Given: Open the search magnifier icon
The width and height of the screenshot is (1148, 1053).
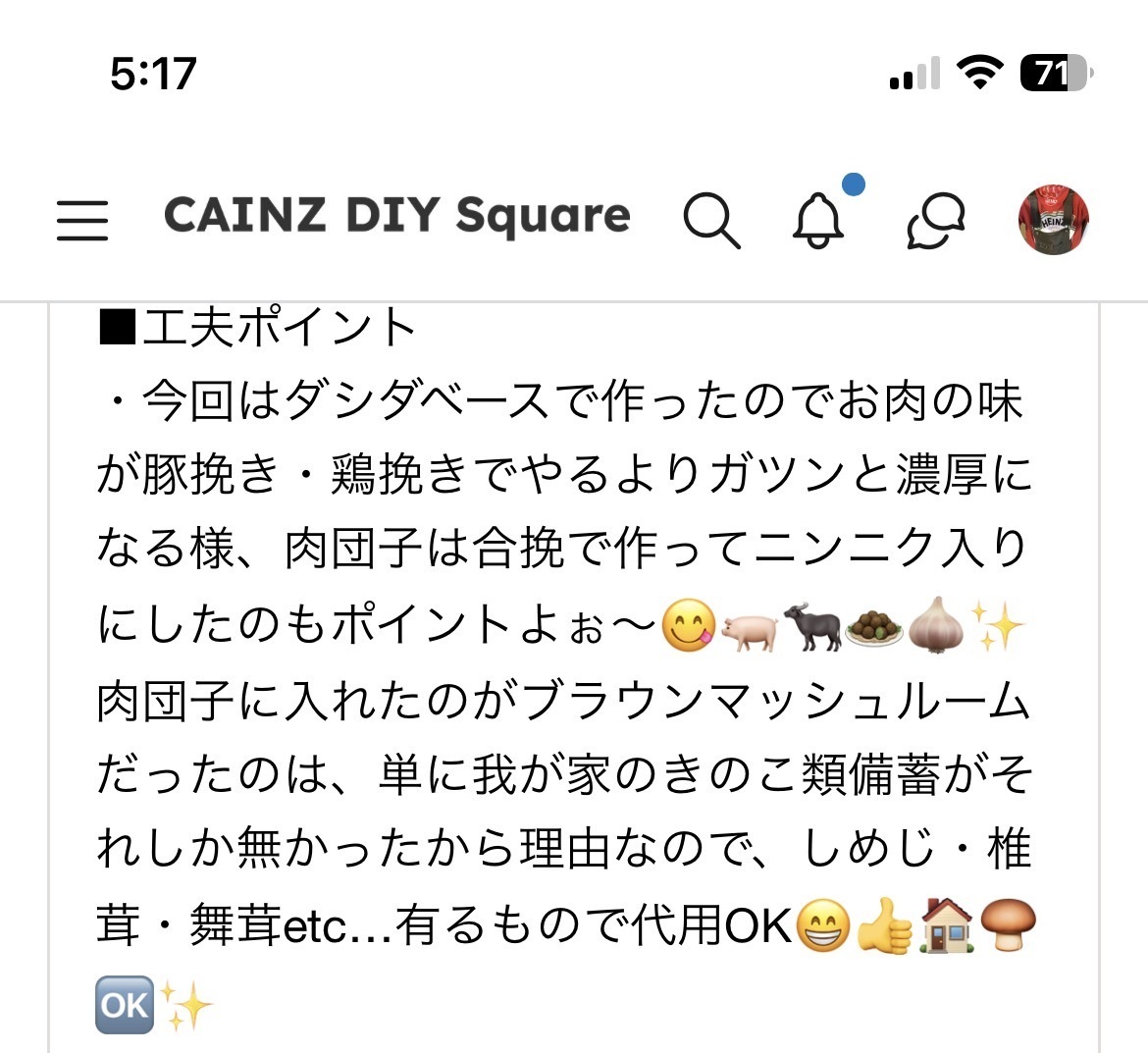Looking at the screenshot, I should 711,220.
